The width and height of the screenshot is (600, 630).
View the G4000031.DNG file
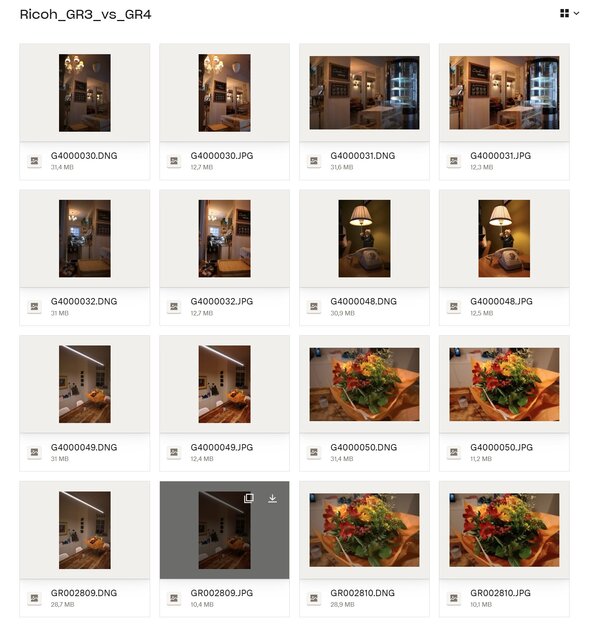click(364, 92)
